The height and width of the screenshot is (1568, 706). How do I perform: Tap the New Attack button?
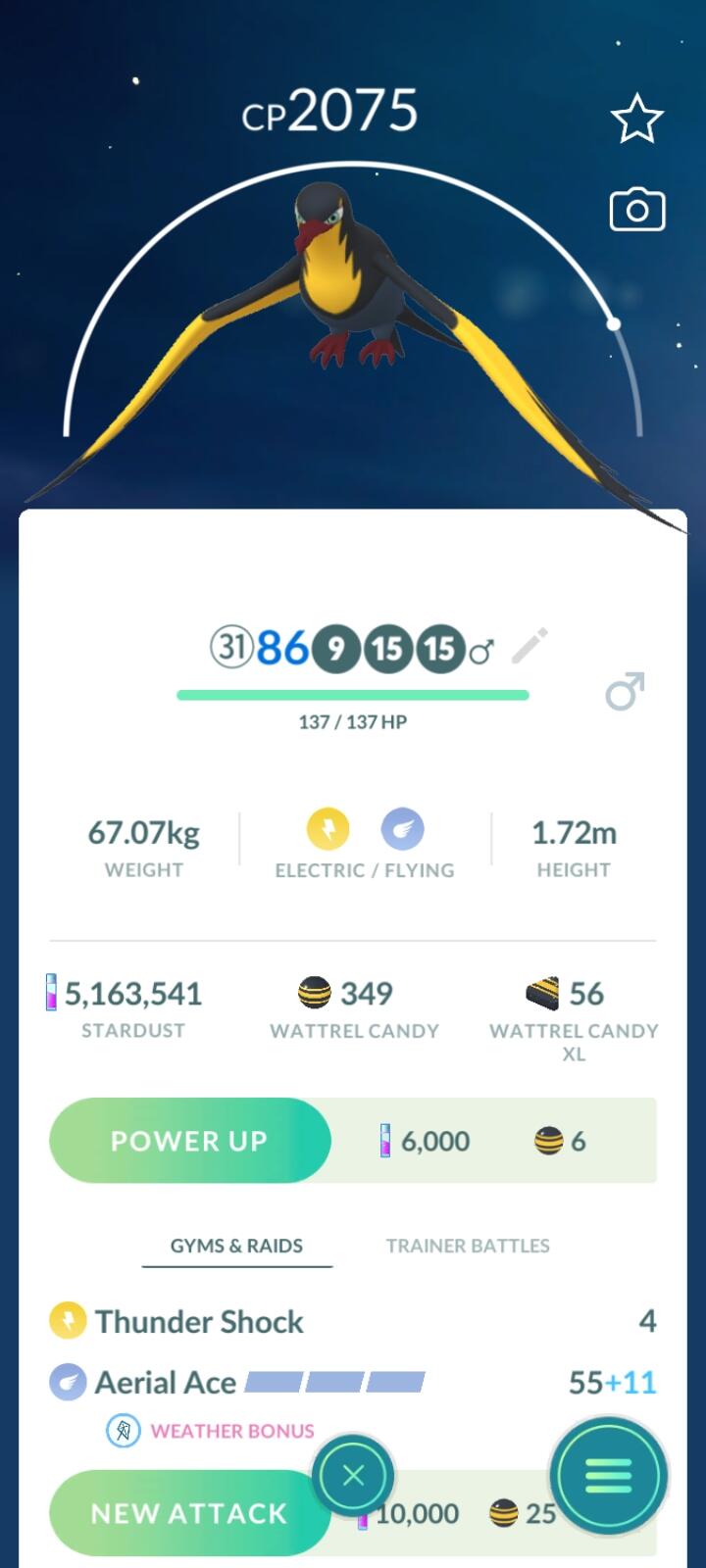coord(188,1513)
